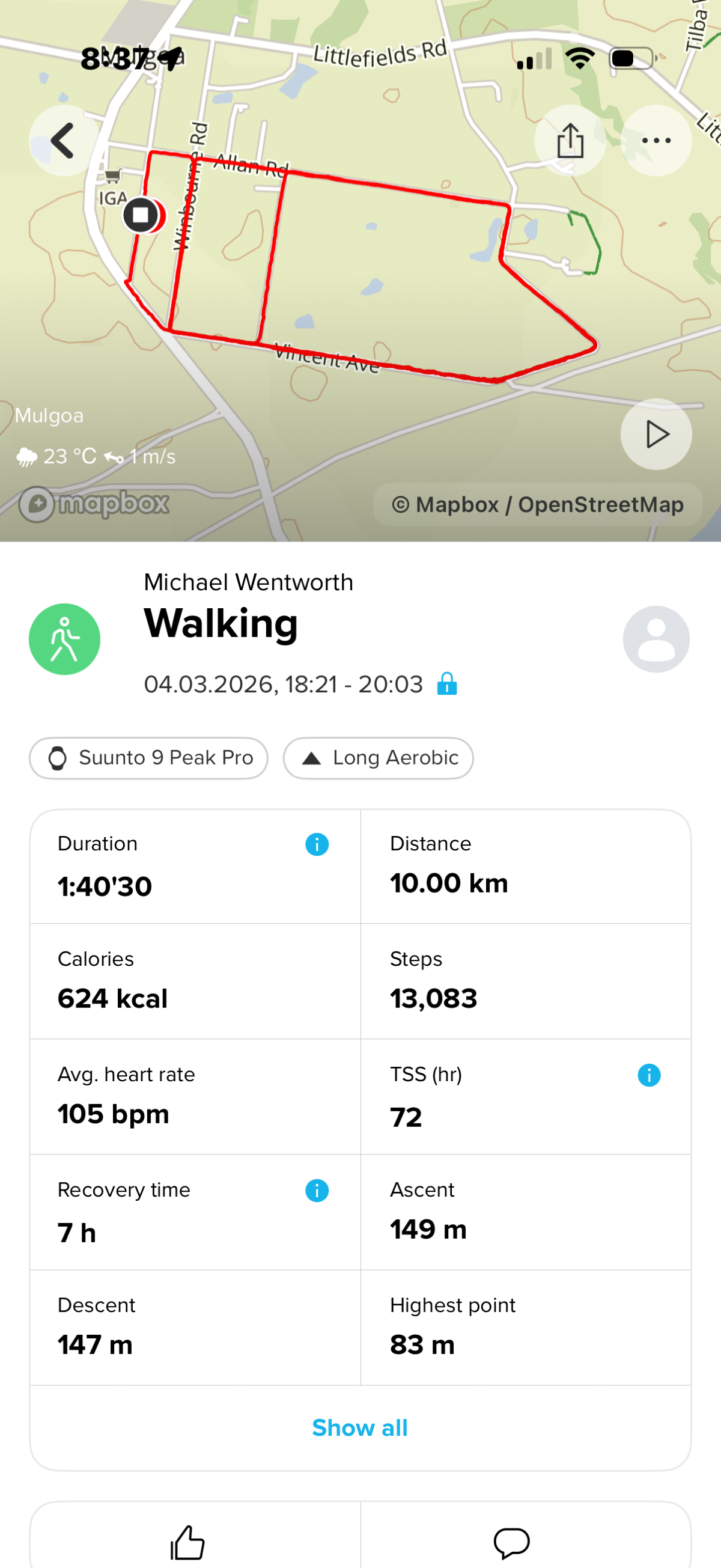
Task: Share this walking workout
Action: pyautogui.click(x=570, y=141)
